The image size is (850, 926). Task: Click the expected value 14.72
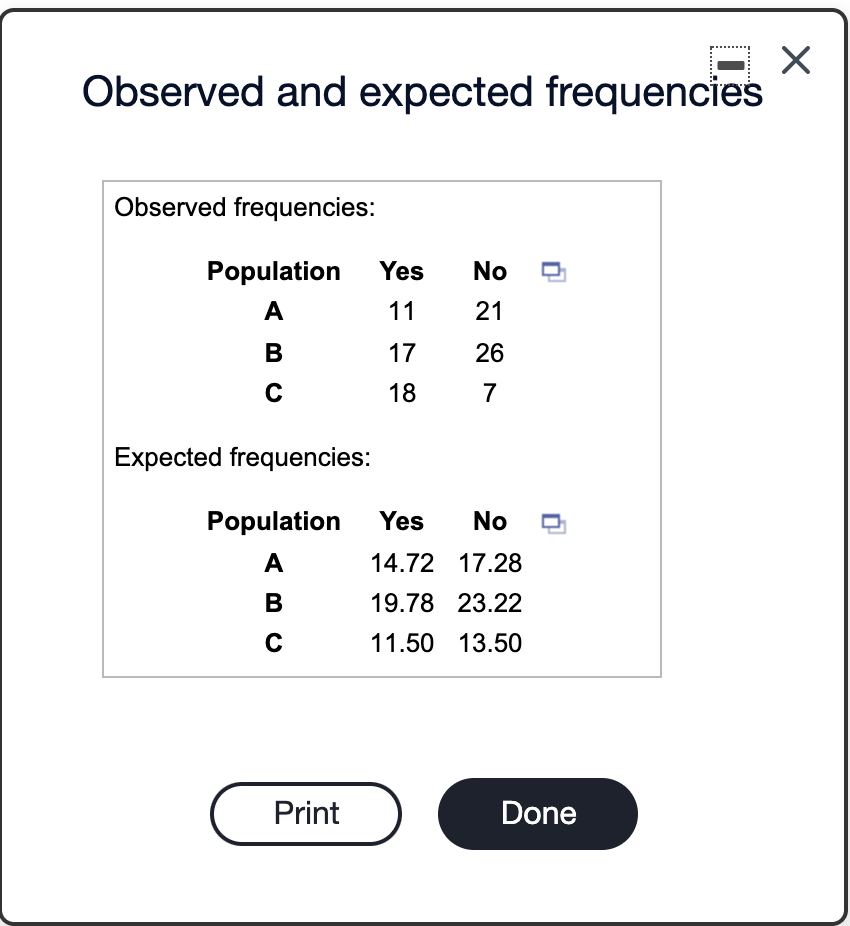click(x=401, y=563)
